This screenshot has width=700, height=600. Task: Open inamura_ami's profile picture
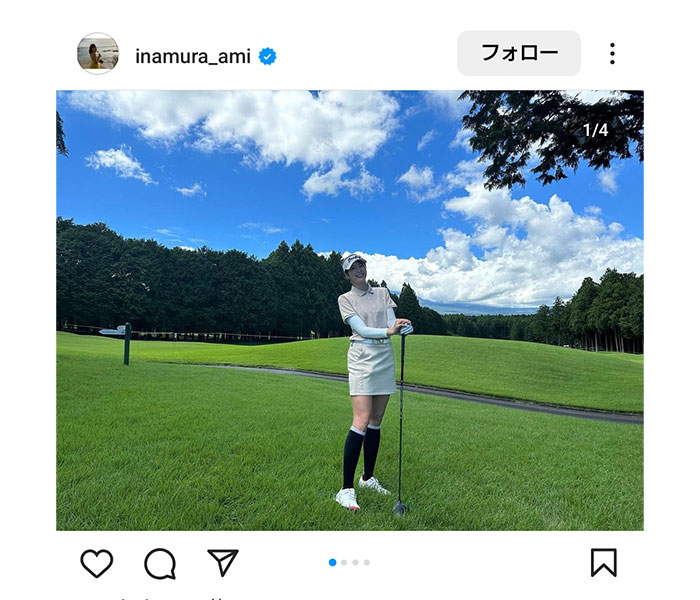98,54
